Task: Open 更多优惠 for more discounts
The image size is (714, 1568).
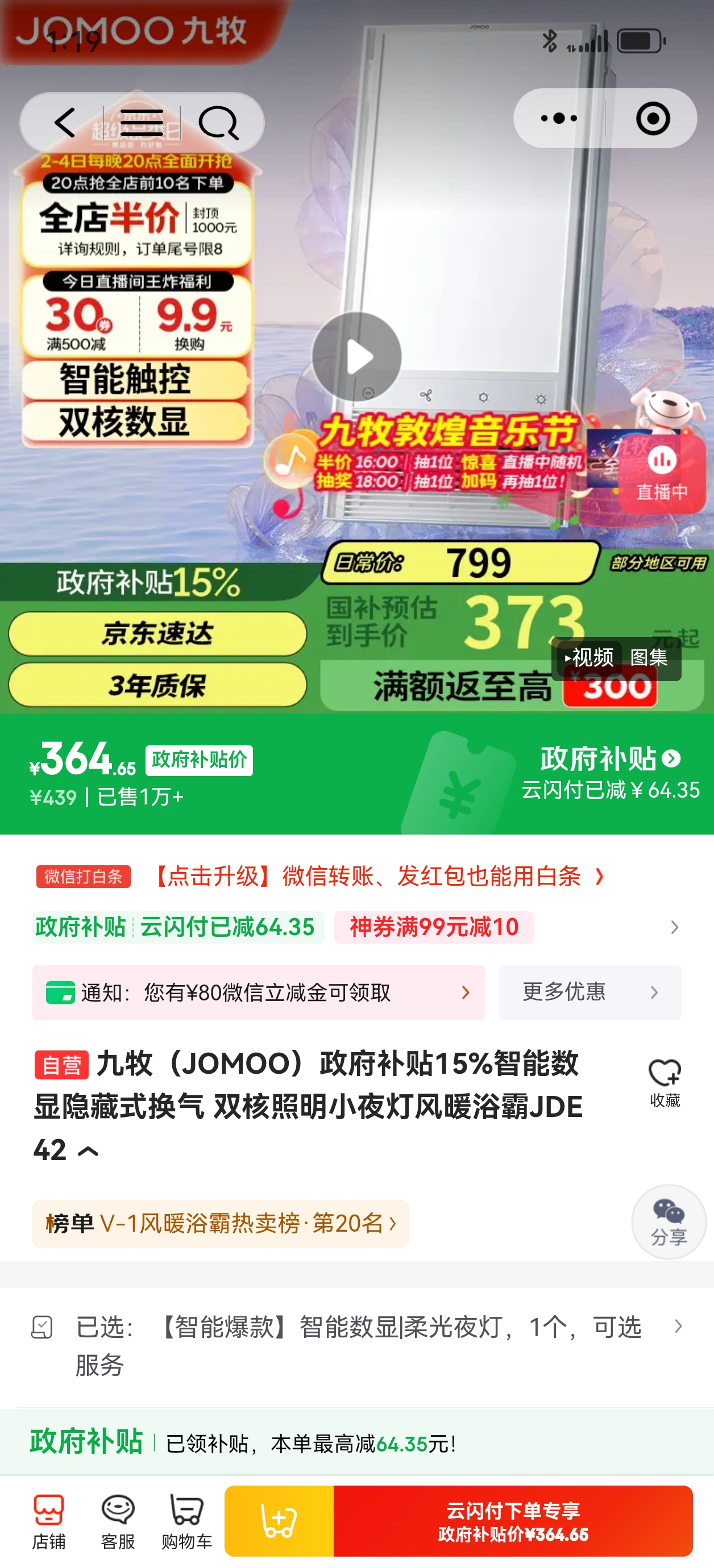Action: tap(590, 993)
